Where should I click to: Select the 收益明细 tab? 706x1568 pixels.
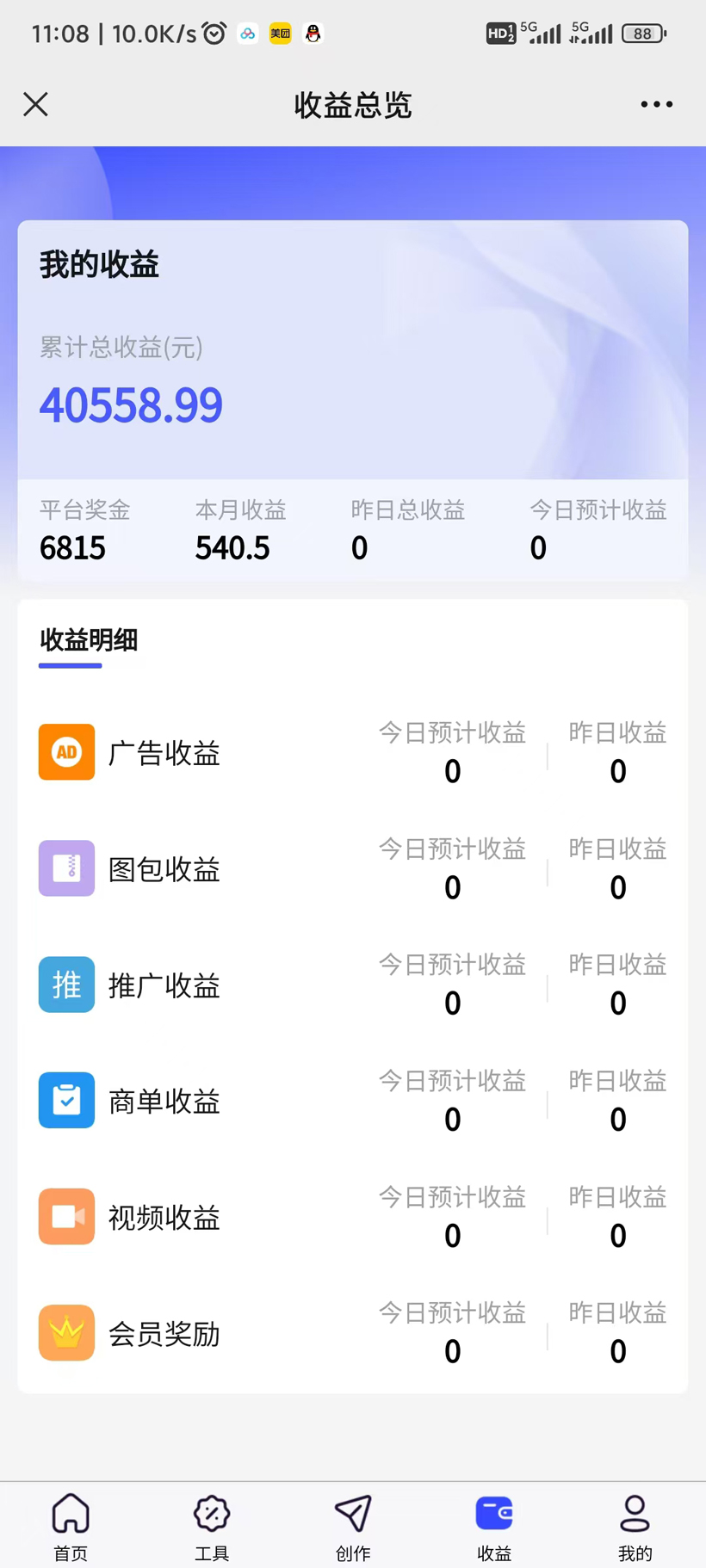[x=89, y=640]
